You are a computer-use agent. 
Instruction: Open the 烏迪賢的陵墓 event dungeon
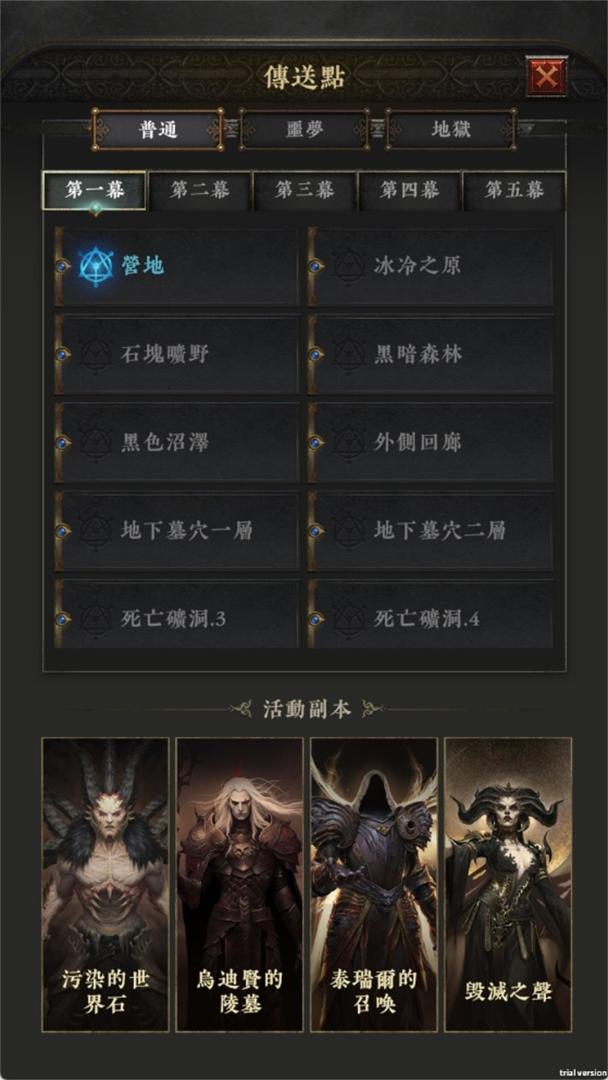point(240,884)
